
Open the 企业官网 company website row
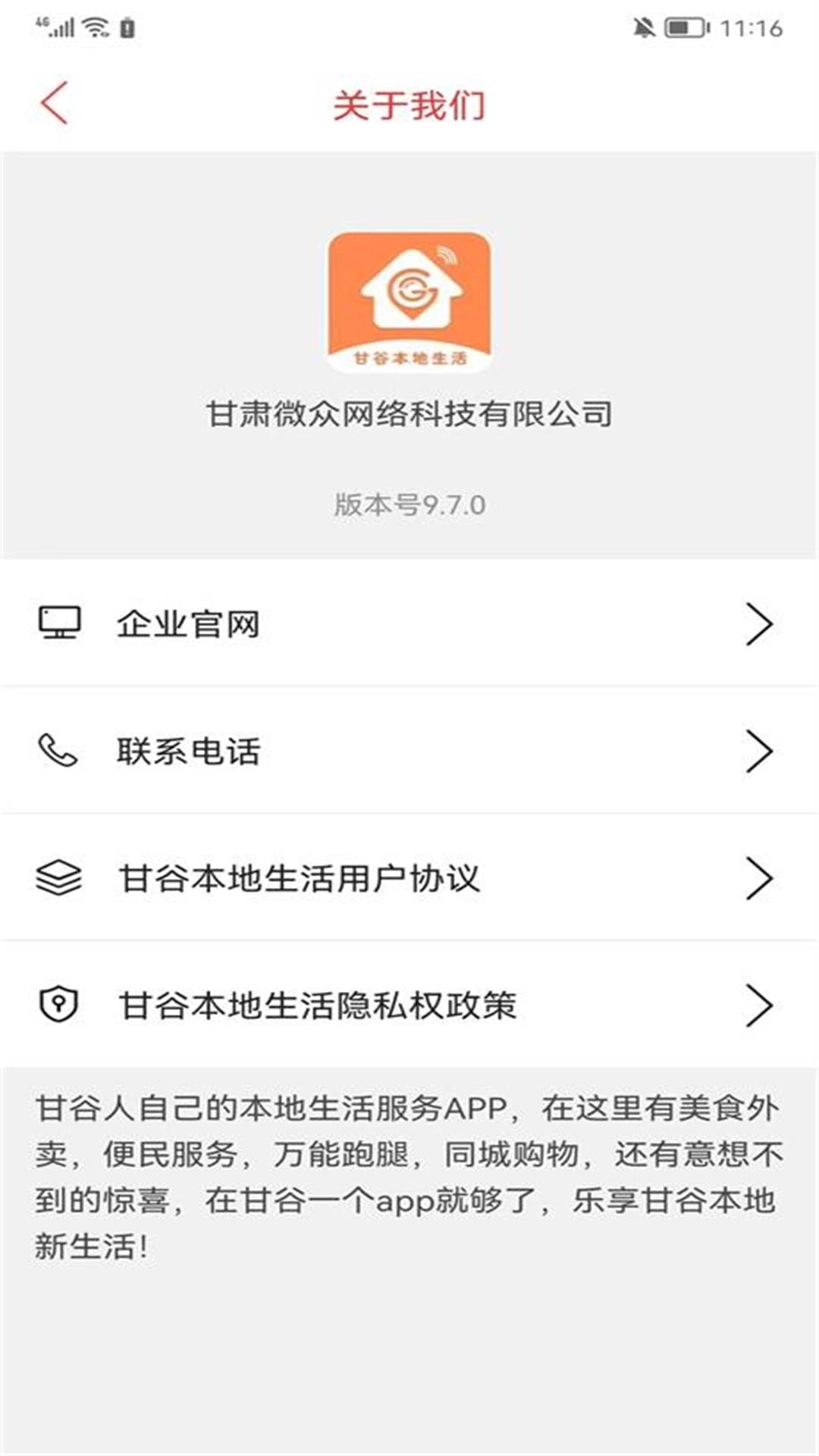tap(409, 624)
